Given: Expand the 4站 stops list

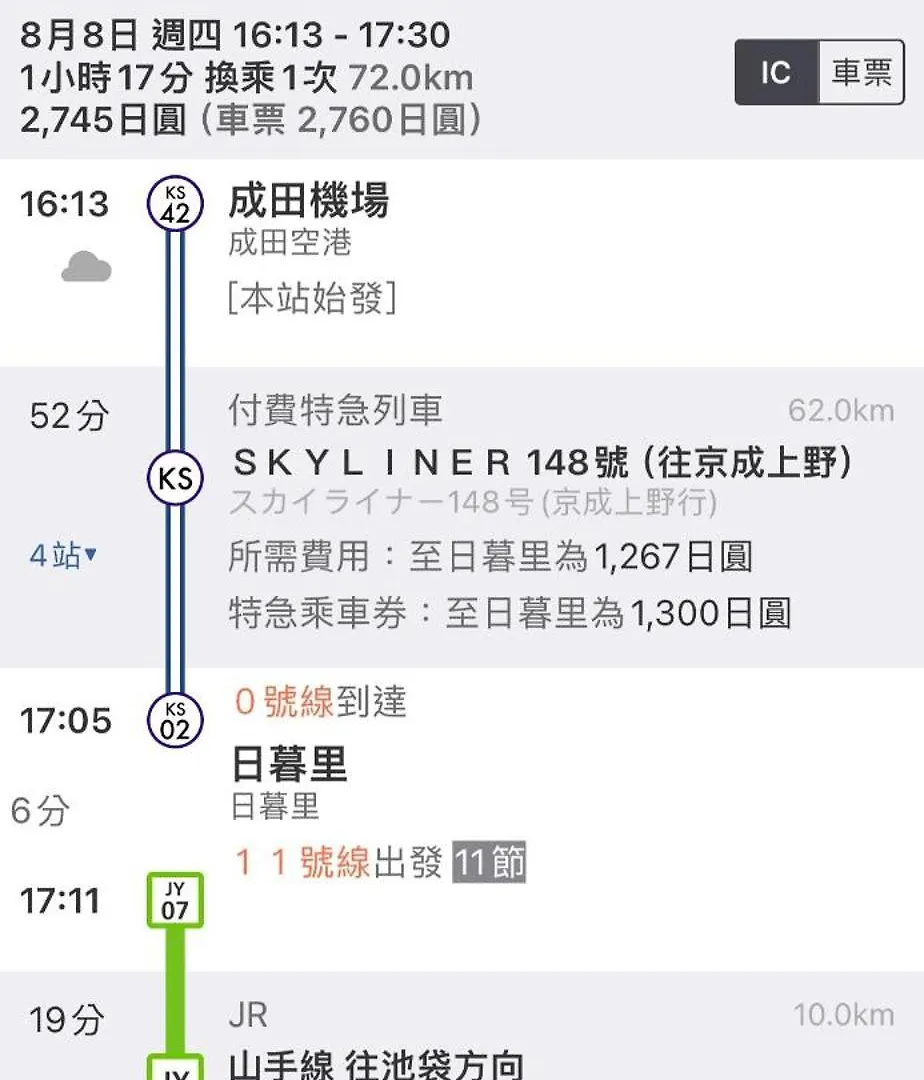Looking at the screenshot, I should [63, 555].
